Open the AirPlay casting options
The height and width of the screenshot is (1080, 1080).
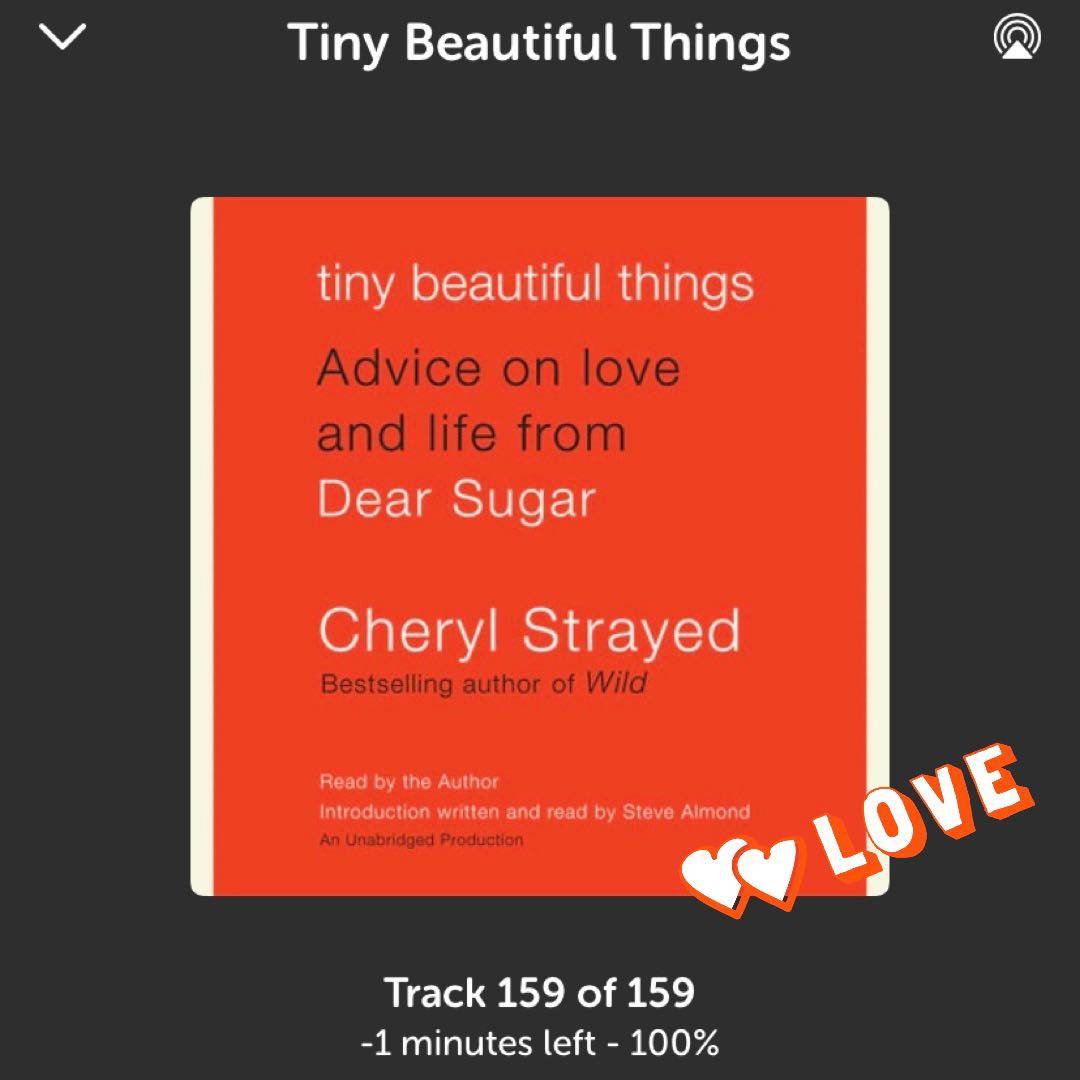(1017, 37)
